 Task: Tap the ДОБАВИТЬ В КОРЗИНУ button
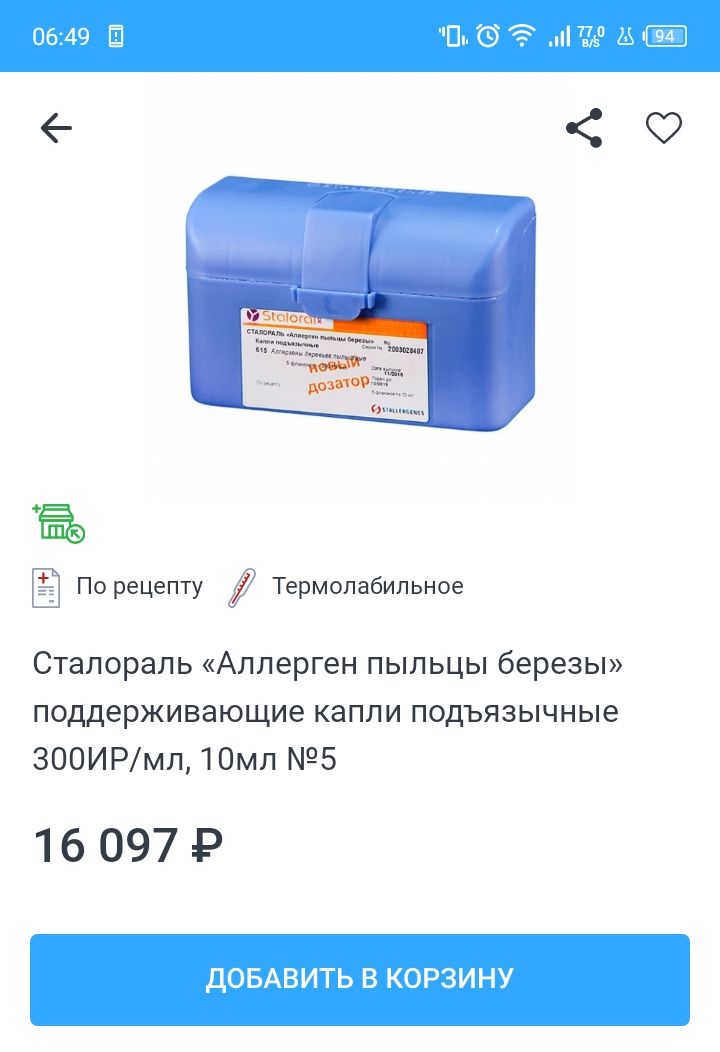click(x=360, y=979)
